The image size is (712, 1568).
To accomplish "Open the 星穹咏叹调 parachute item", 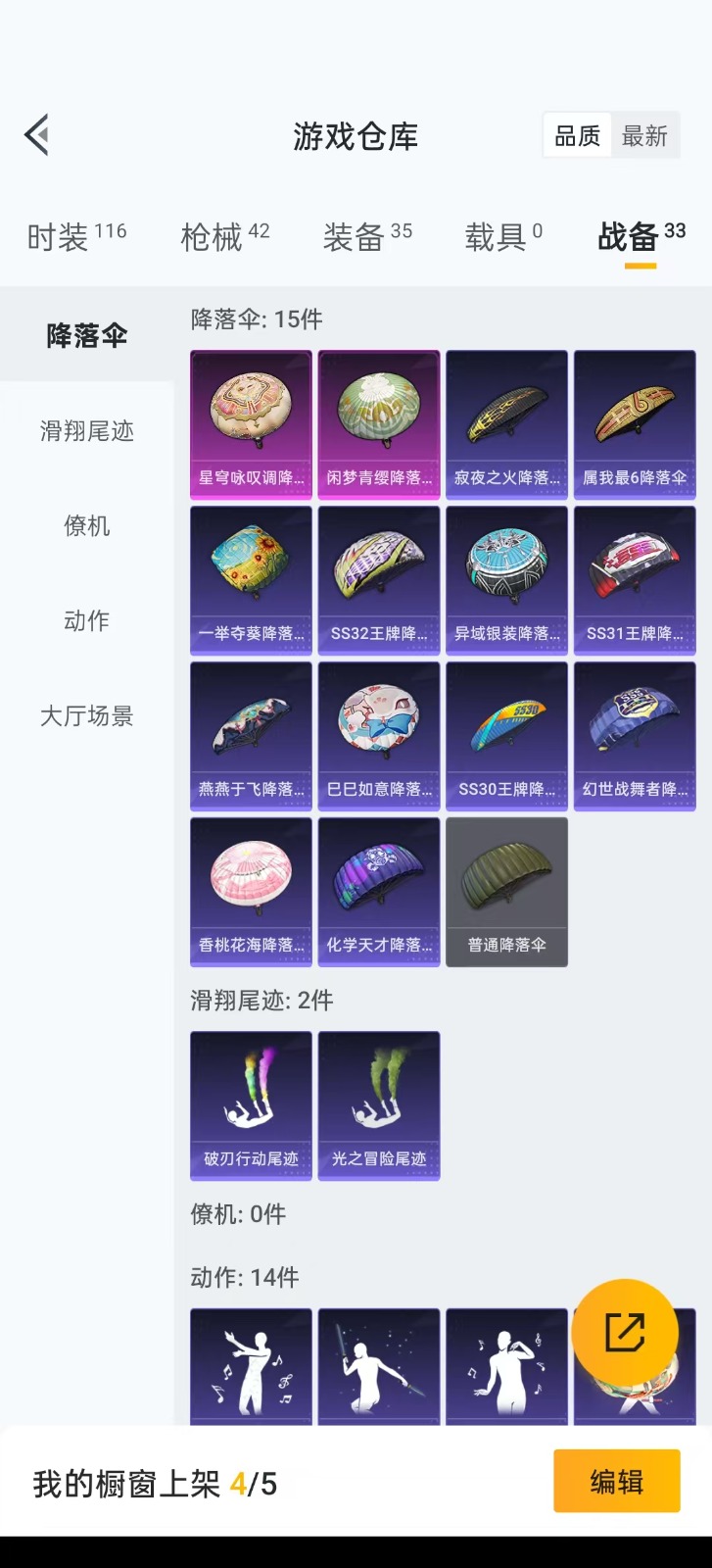I will point(251,424).
